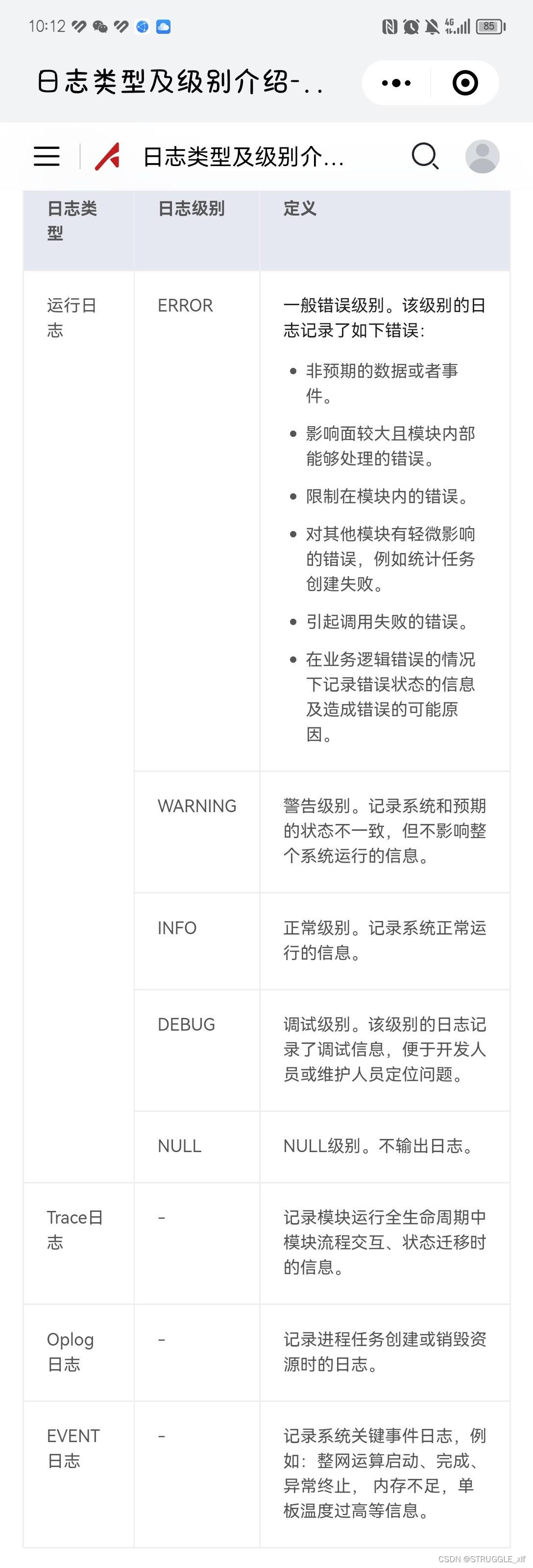Close the mini program with circle button
Viewport: 533px width, 1568px height.
pos(465,83)
